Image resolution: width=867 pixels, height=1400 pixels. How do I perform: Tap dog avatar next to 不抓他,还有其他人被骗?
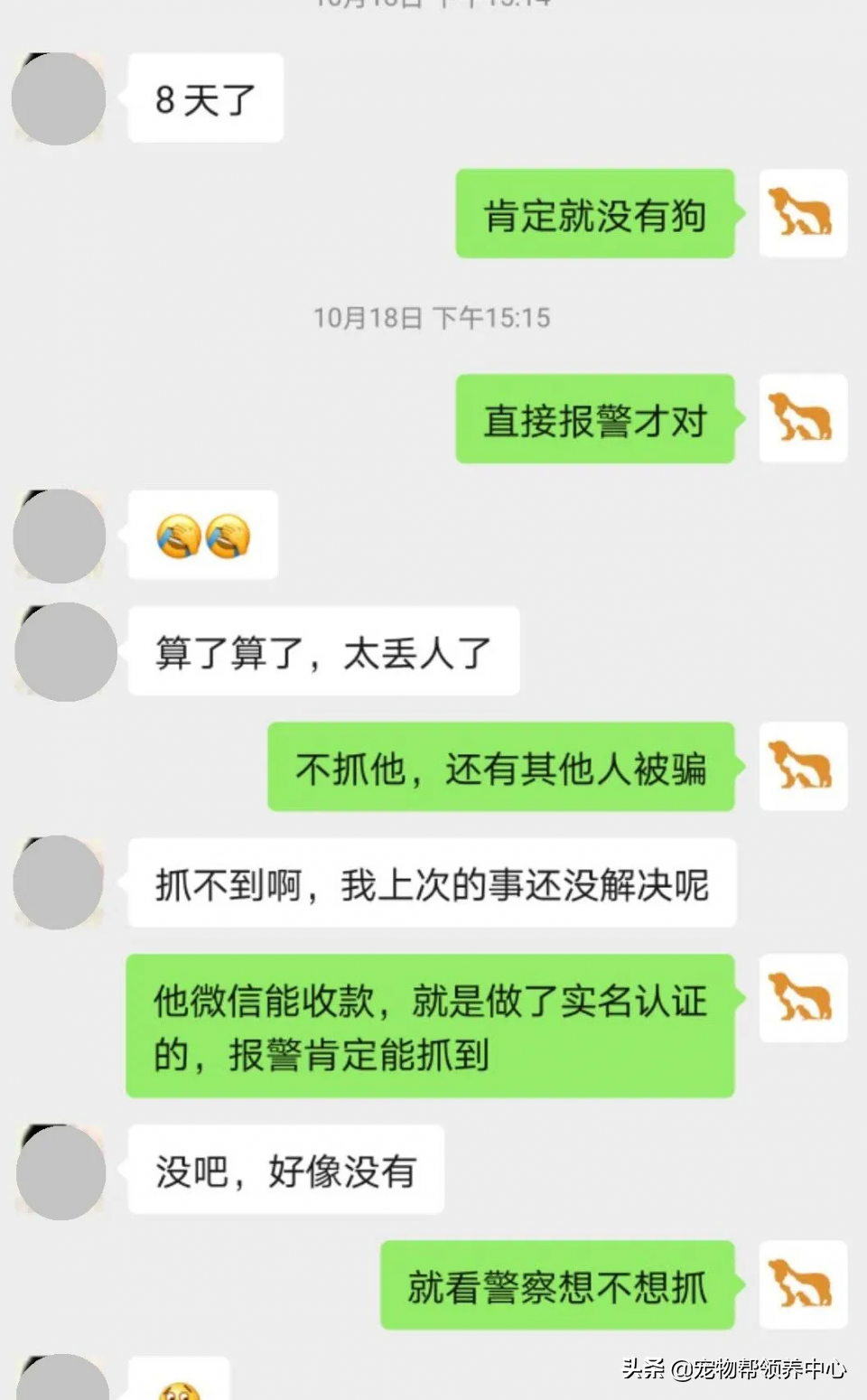pos(802,766)
